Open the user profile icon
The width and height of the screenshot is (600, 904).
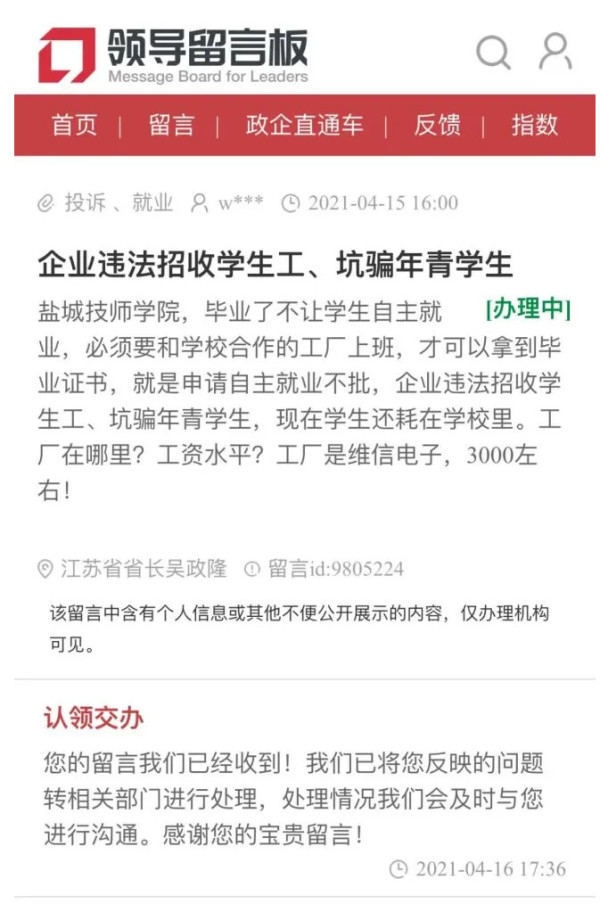pos(555,51)
